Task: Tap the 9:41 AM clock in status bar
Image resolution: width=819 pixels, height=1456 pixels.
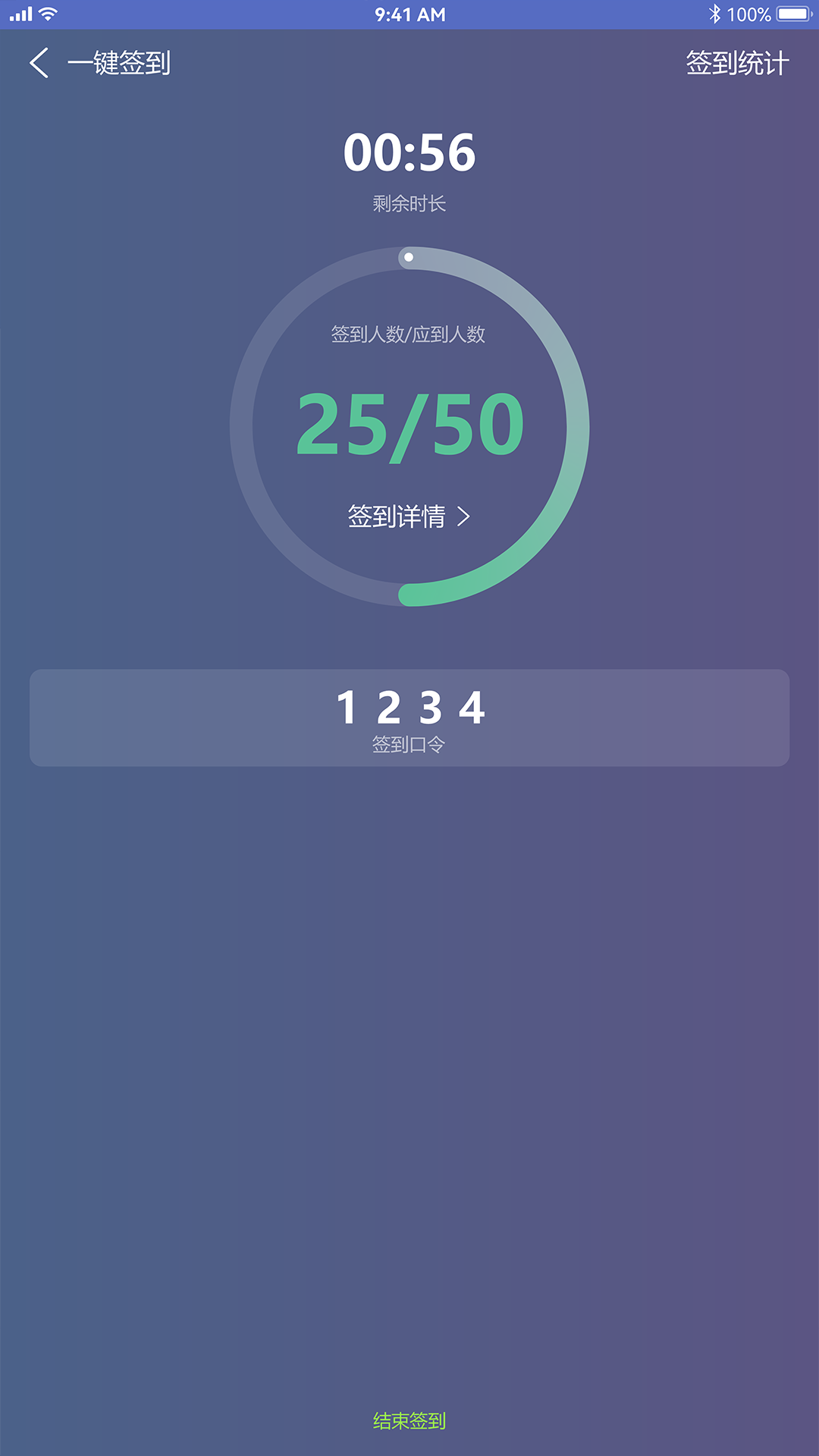Action: tap(409, 14)
